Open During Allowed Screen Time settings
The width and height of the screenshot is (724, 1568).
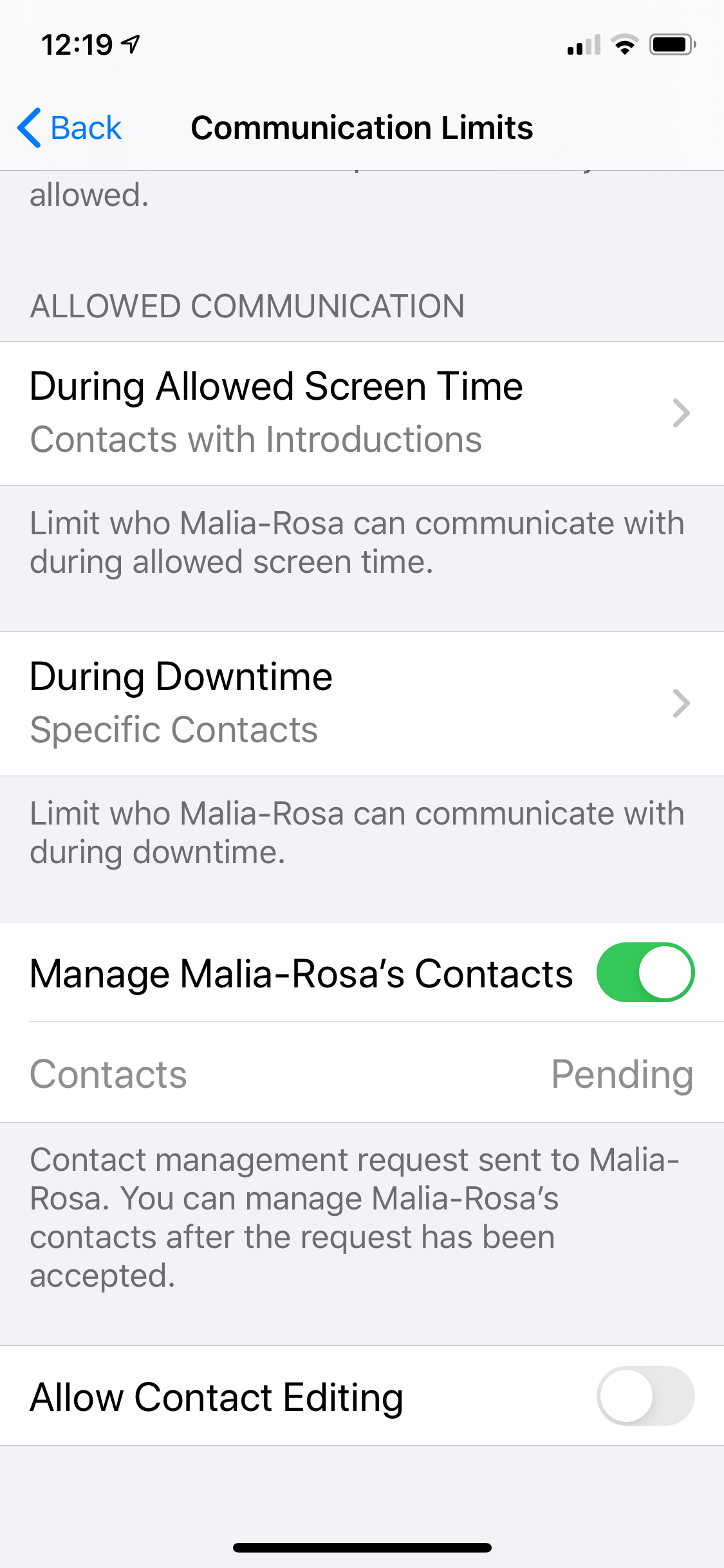360,413
